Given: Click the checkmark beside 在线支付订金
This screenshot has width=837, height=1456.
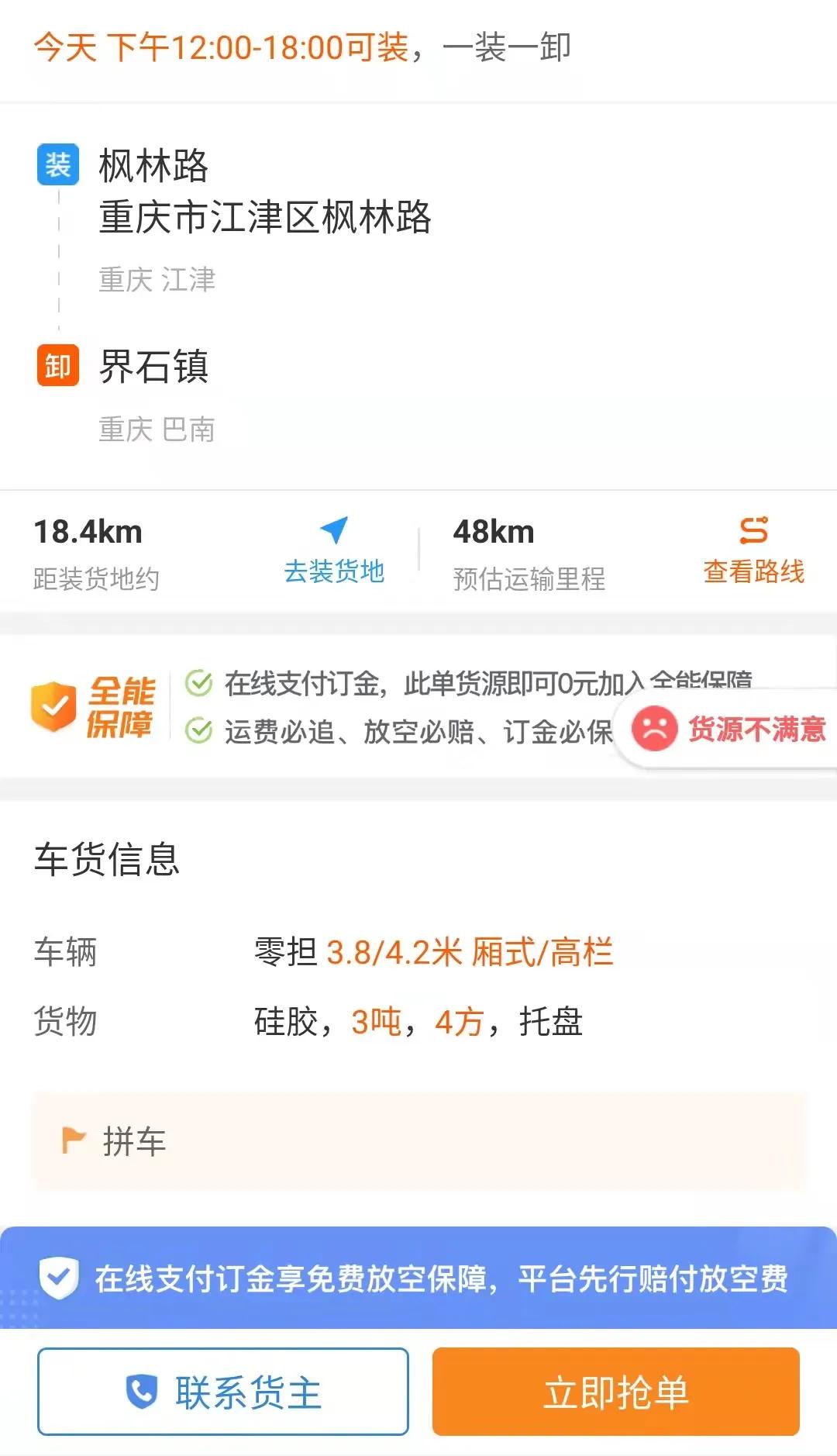Looking at the screenshot, I should 198,682.
